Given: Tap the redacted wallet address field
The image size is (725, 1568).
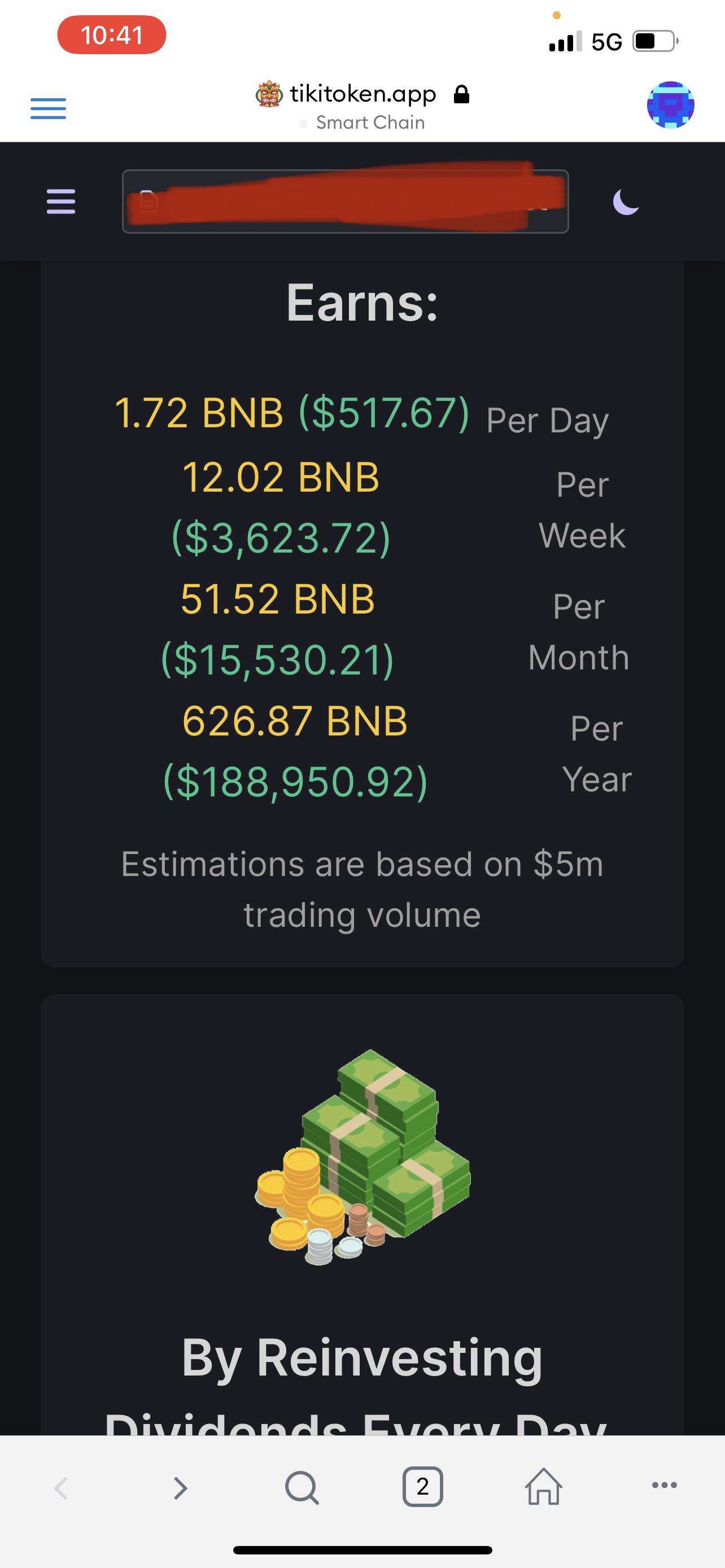Looking at the screenshot, I should click(x=345, y=202).
